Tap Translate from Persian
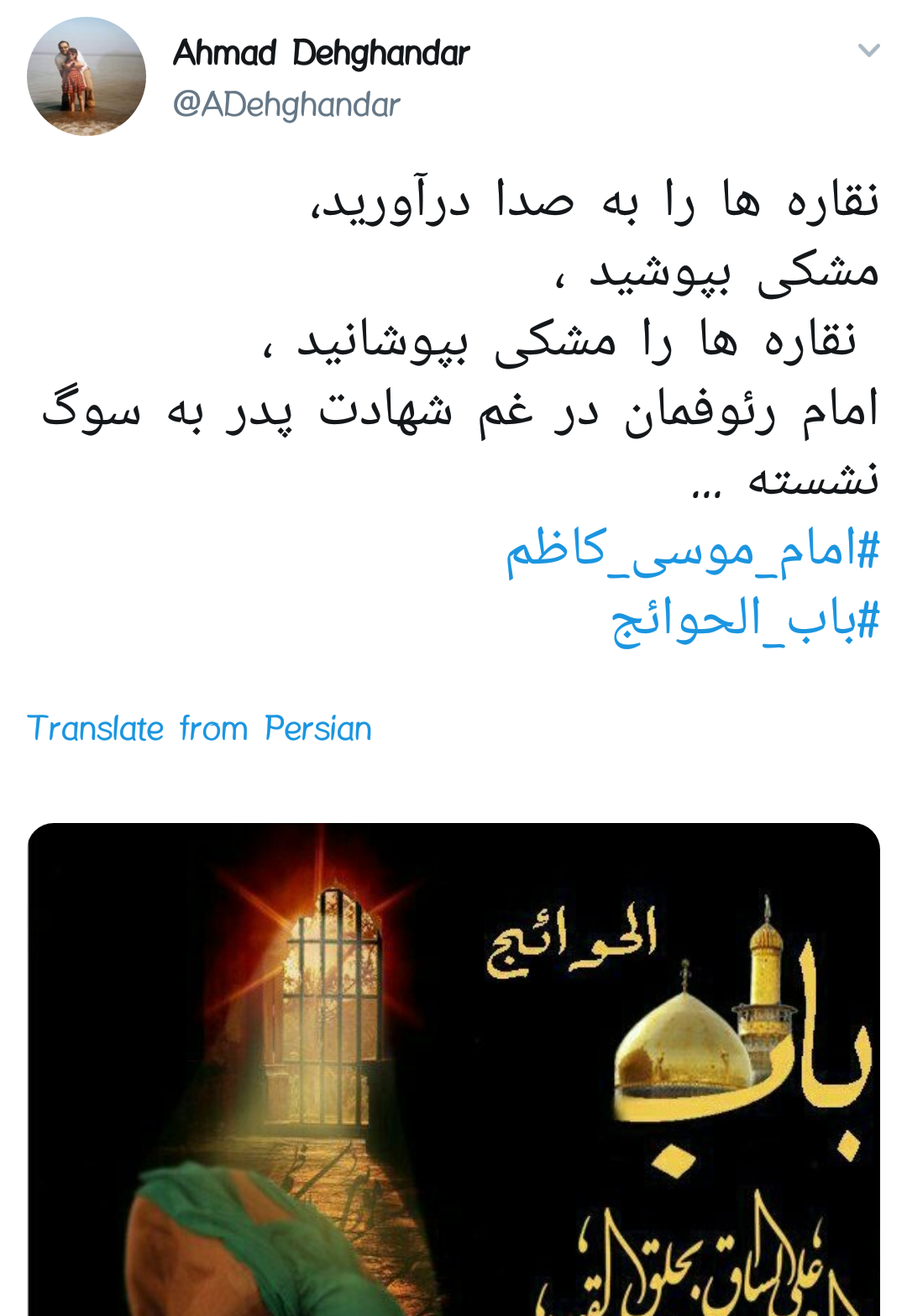 pos(199,728)
